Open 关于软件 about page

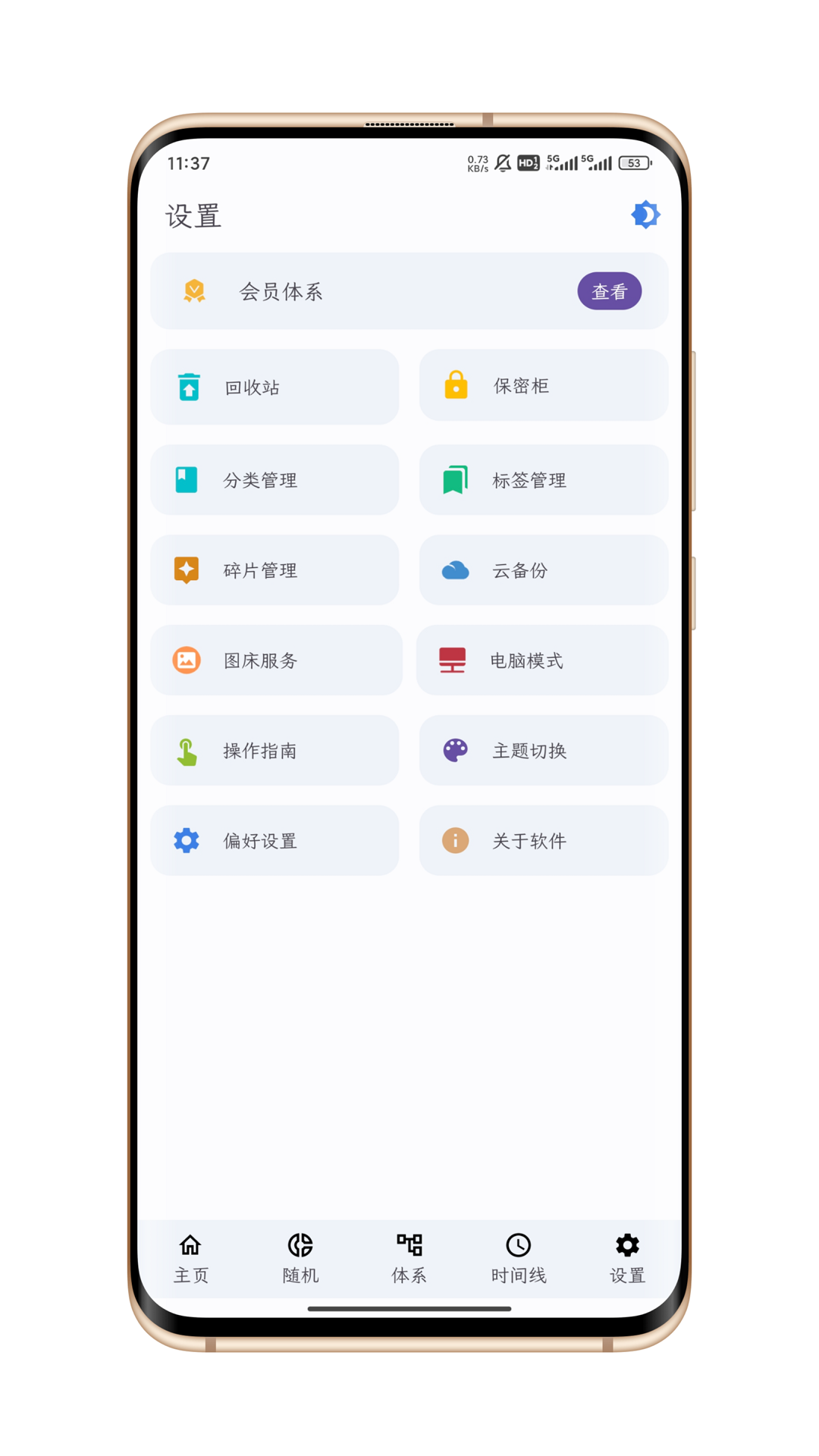[x=543, y=841]
